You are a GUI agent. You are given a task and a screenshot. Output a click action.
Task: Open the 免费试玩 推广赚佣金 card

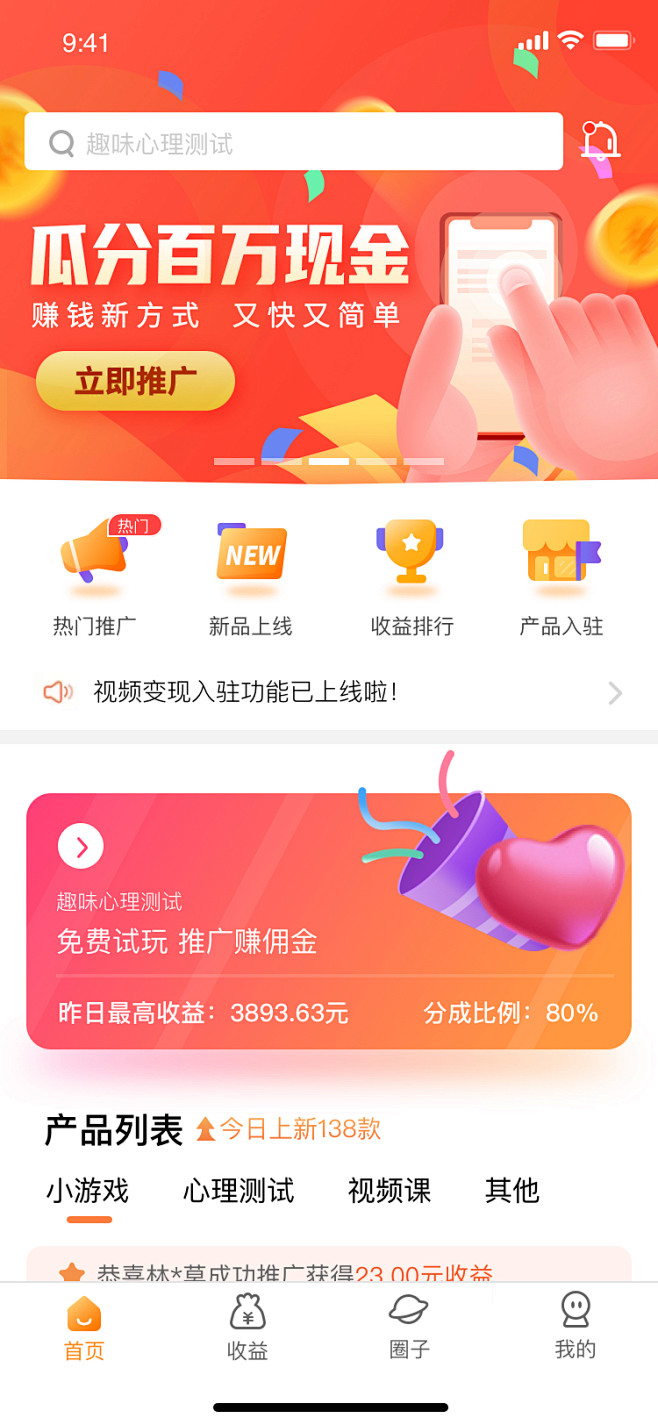click(329, 921)
